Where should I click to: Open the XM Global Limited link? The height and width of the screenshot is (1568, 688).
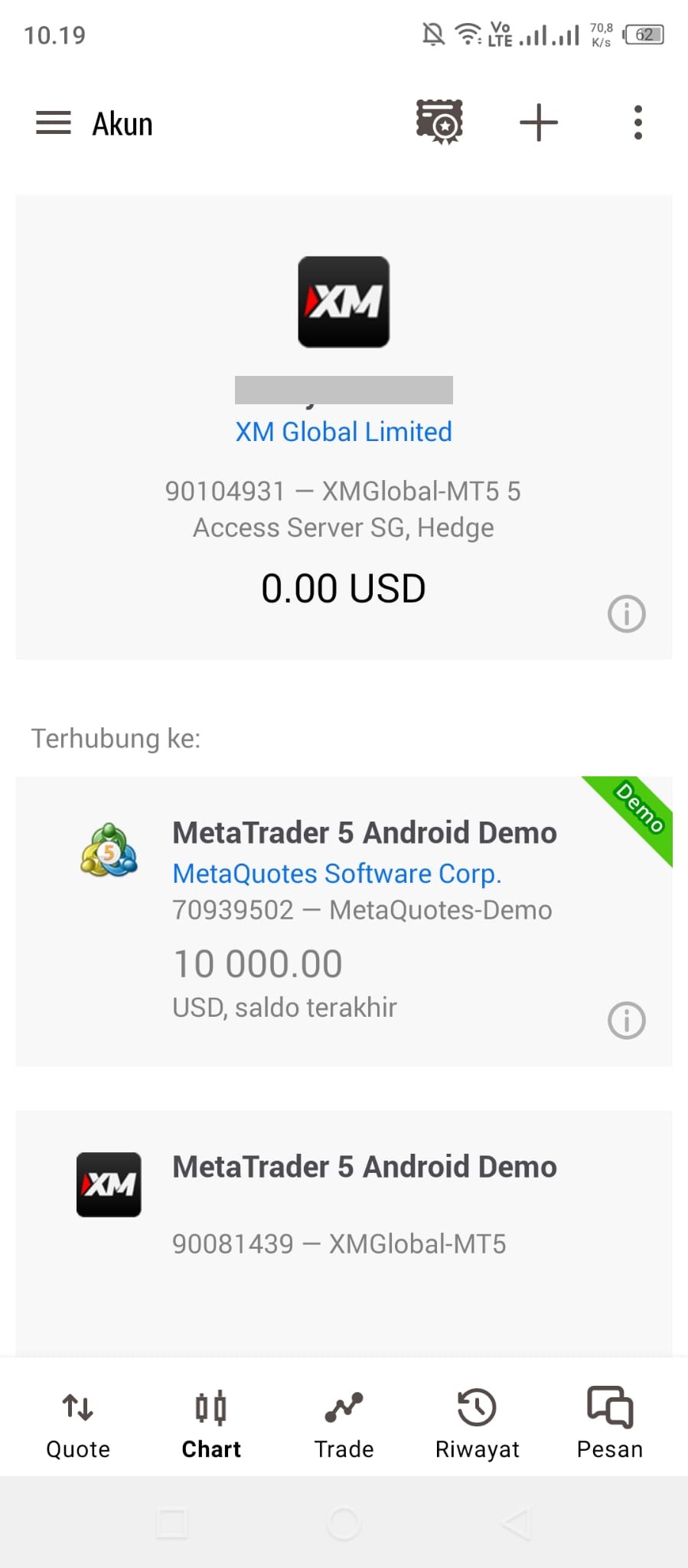(344, 432)
